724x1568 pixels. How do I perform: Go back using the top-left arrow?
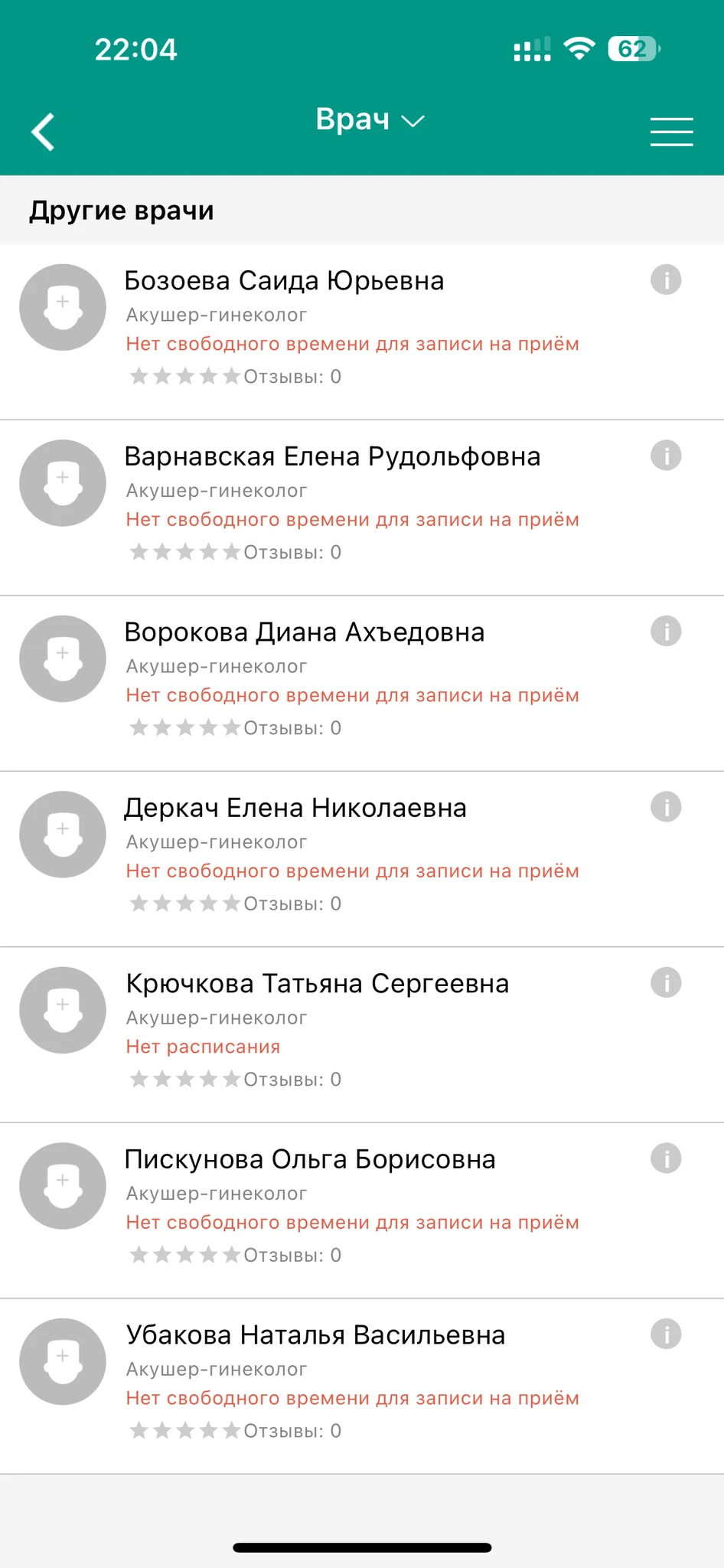(44, 132)
